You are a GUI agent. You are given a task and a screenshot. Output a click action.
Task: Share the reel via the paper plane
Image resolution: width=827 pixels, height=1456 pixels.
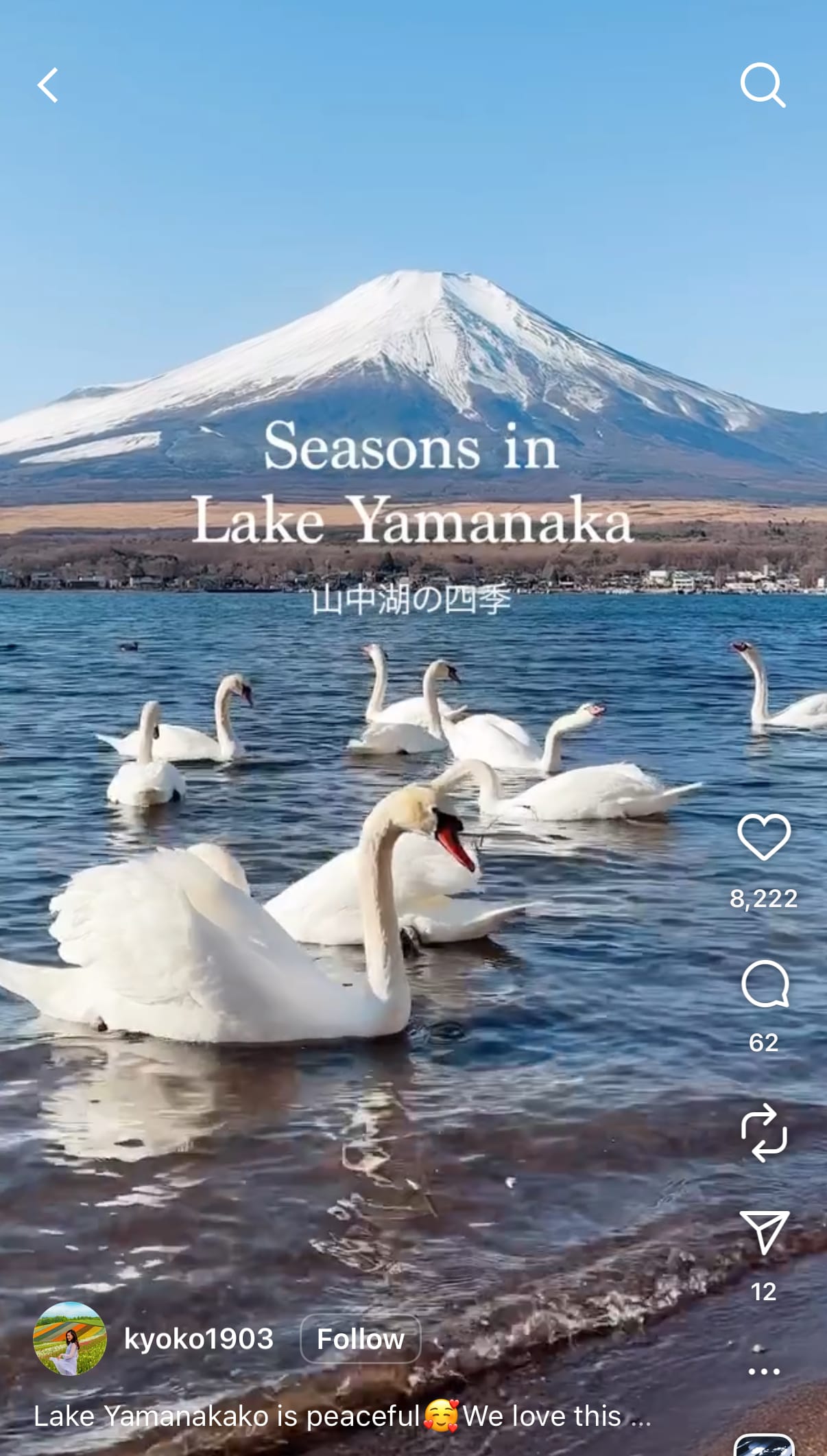(764, 1233)
